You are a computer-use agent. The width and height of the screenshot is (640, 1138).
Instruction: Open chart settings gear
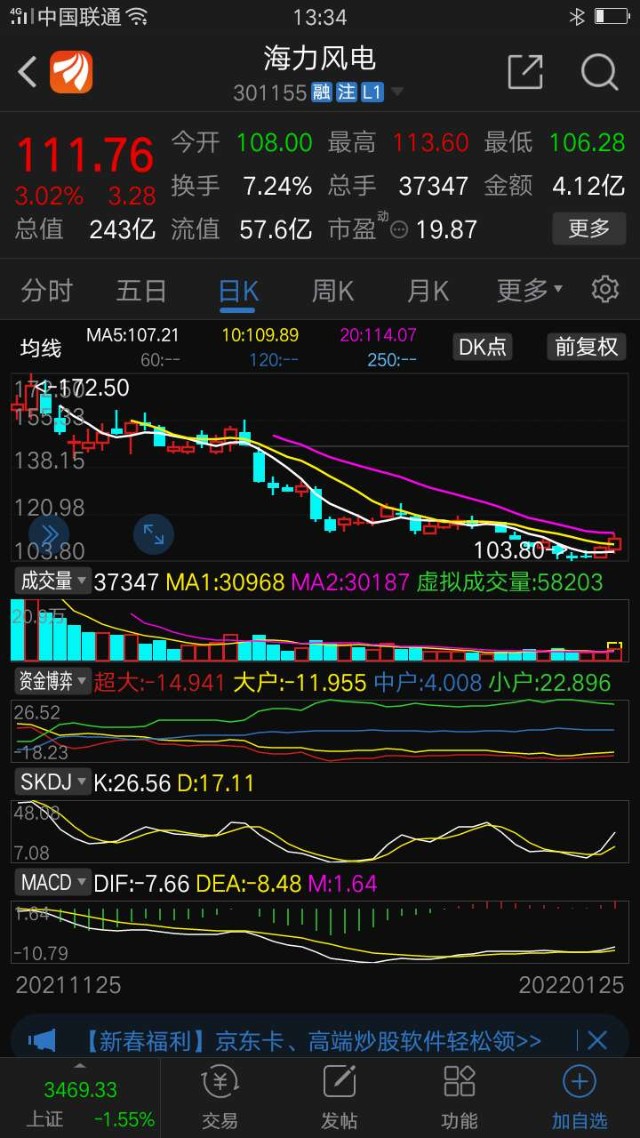605,290
